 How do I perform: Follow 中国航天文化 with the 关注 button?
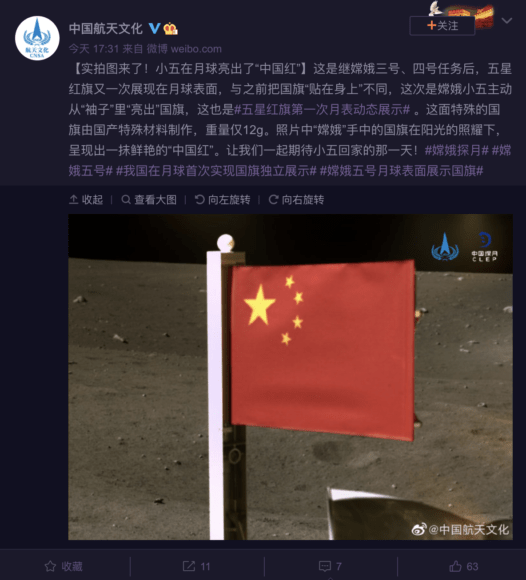[x=442, y=26]
